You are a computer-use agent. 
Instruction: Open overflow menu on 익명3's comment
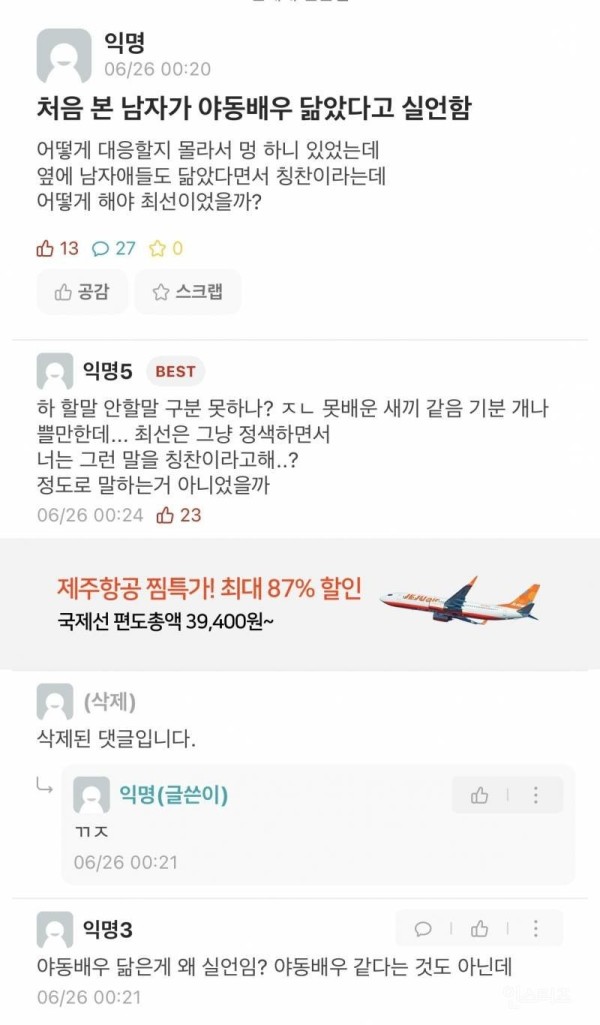(535, 929)
